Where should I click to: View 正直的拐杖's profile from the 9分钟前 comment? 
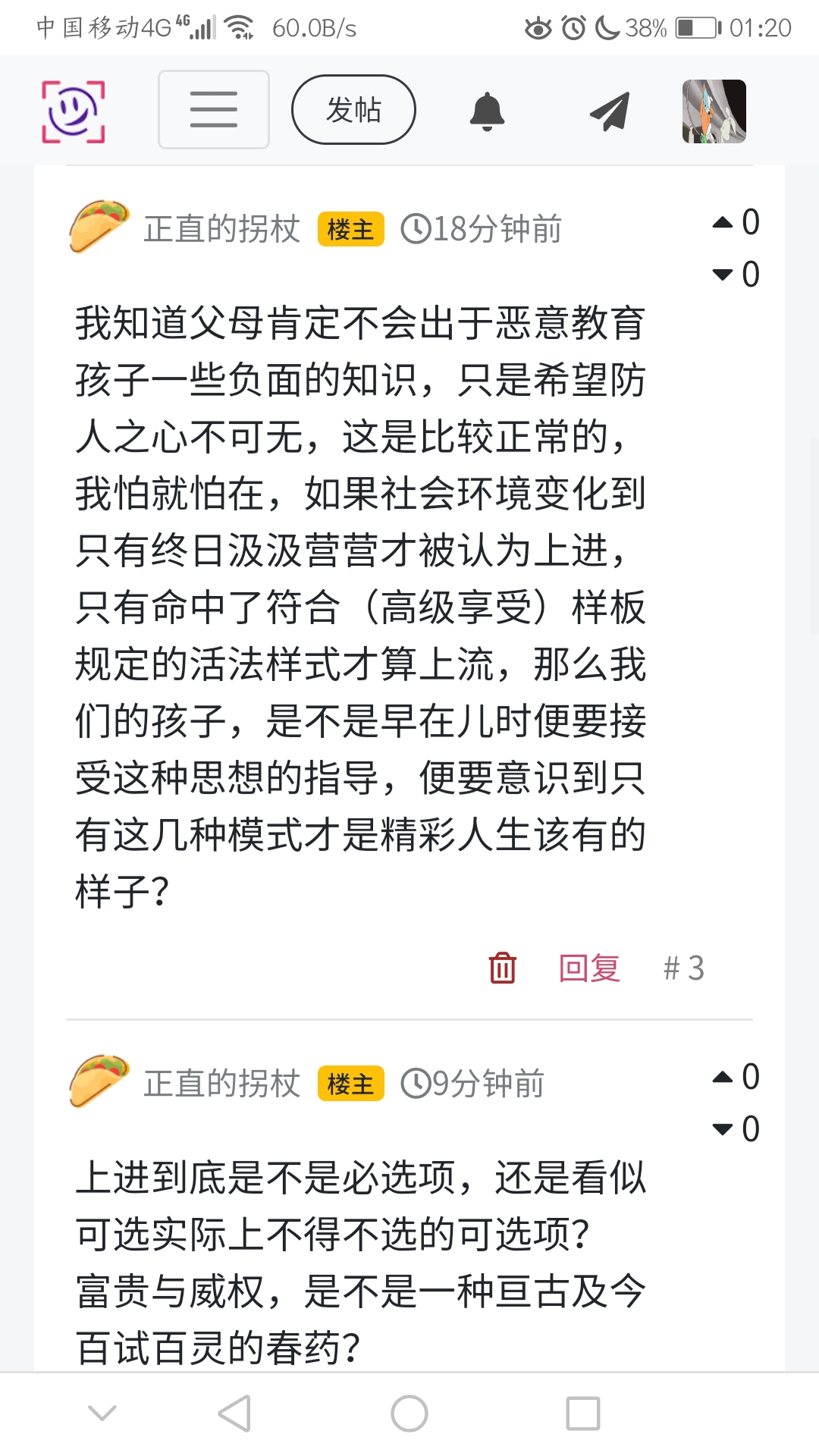click(221, 1084)
